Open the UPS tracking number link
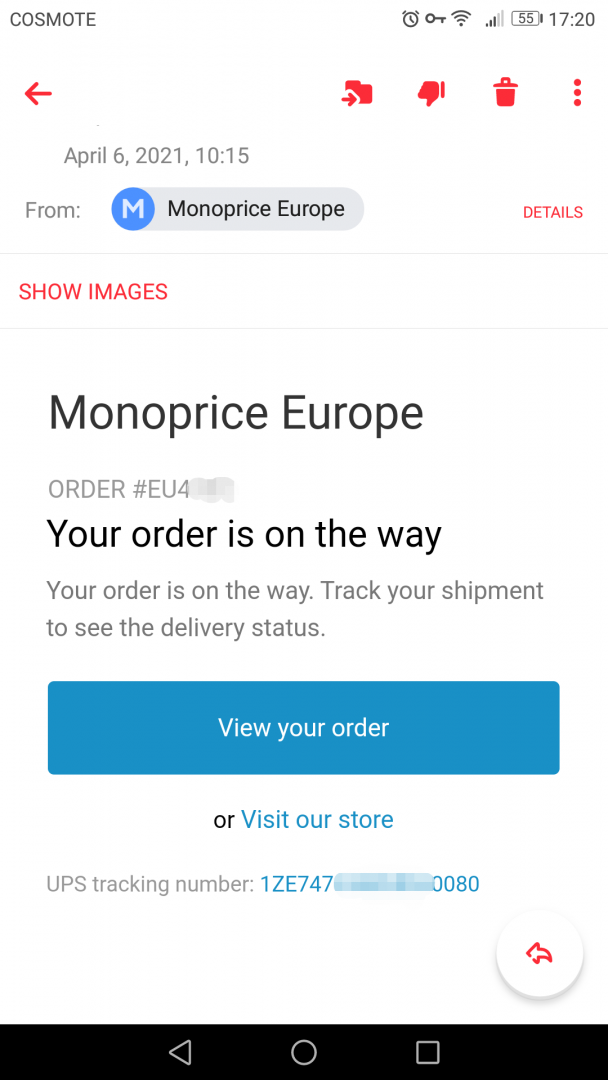Viewport: 608px width, 1080px height. (x=369, y=884)
